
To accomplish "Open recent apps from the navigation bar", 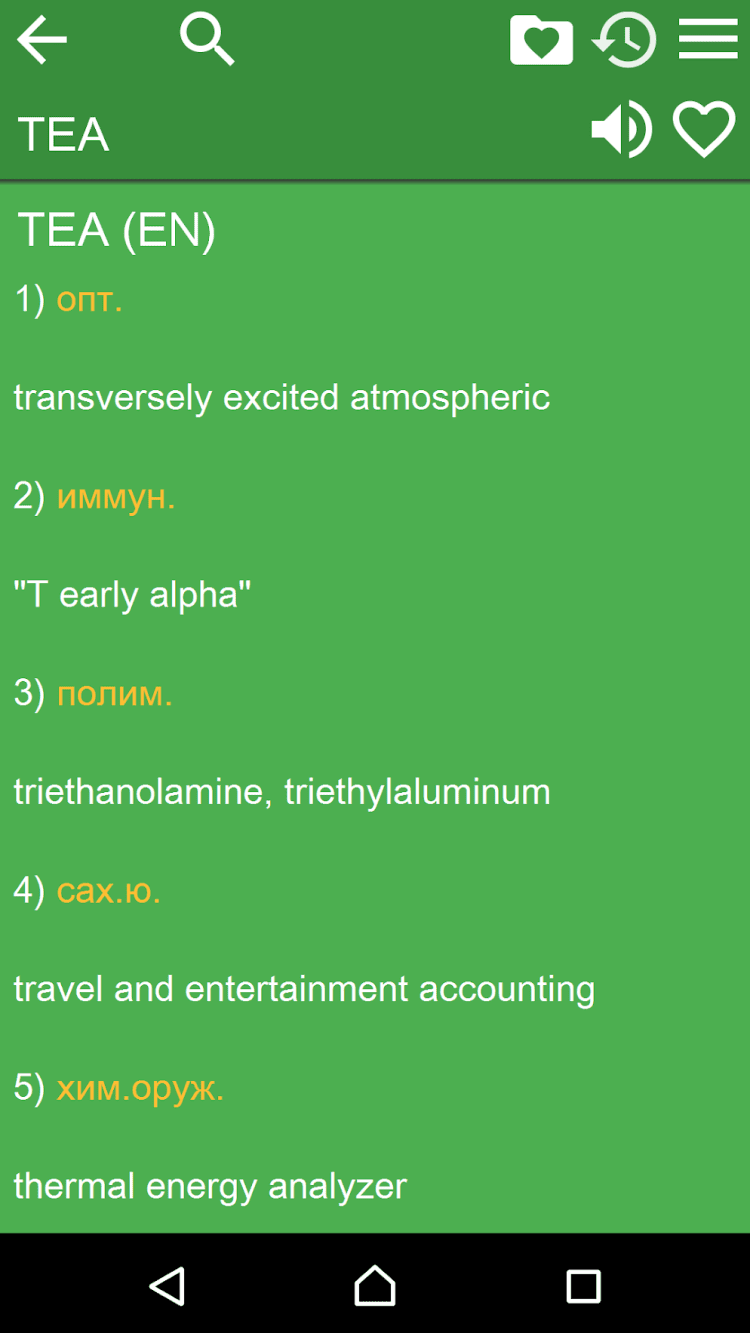I will (x=583, y=1285).
